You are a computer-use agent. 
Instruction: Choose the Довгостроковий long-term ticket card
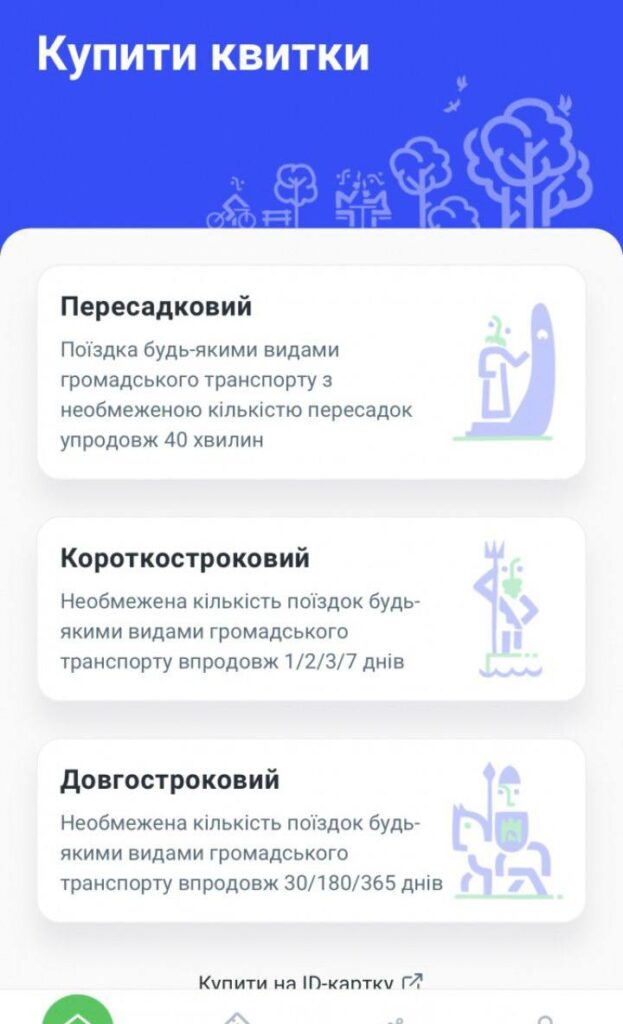tap(311, 830)
